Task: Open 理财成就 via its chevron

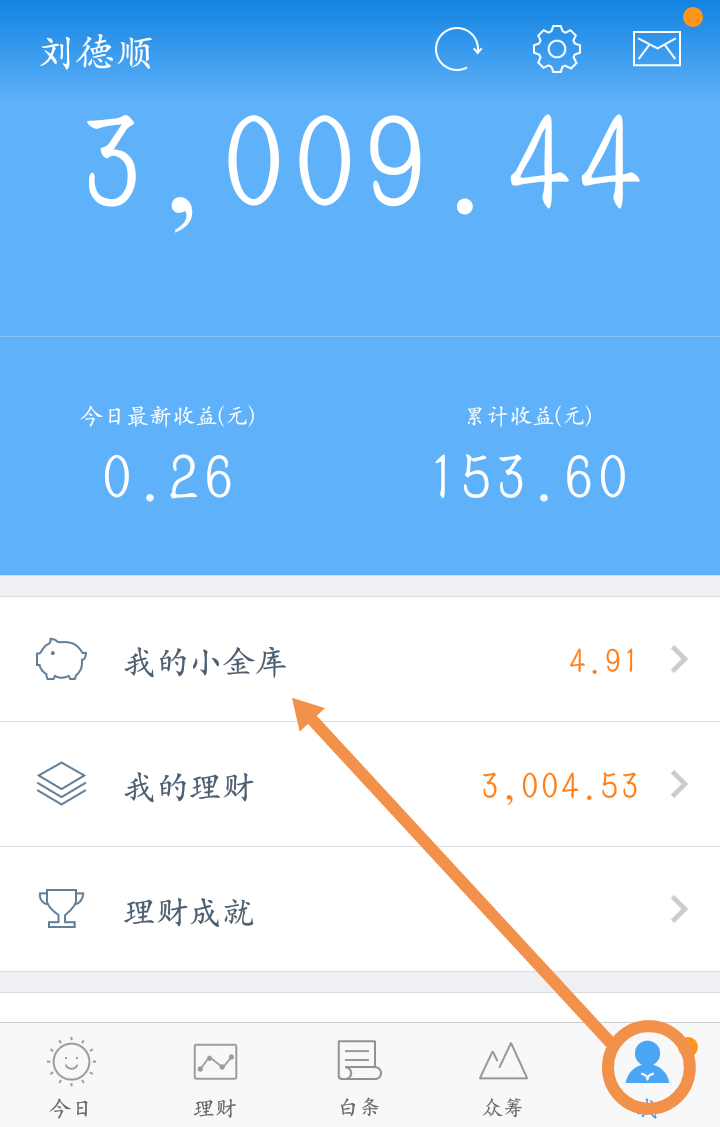Action: pos(679,909)
